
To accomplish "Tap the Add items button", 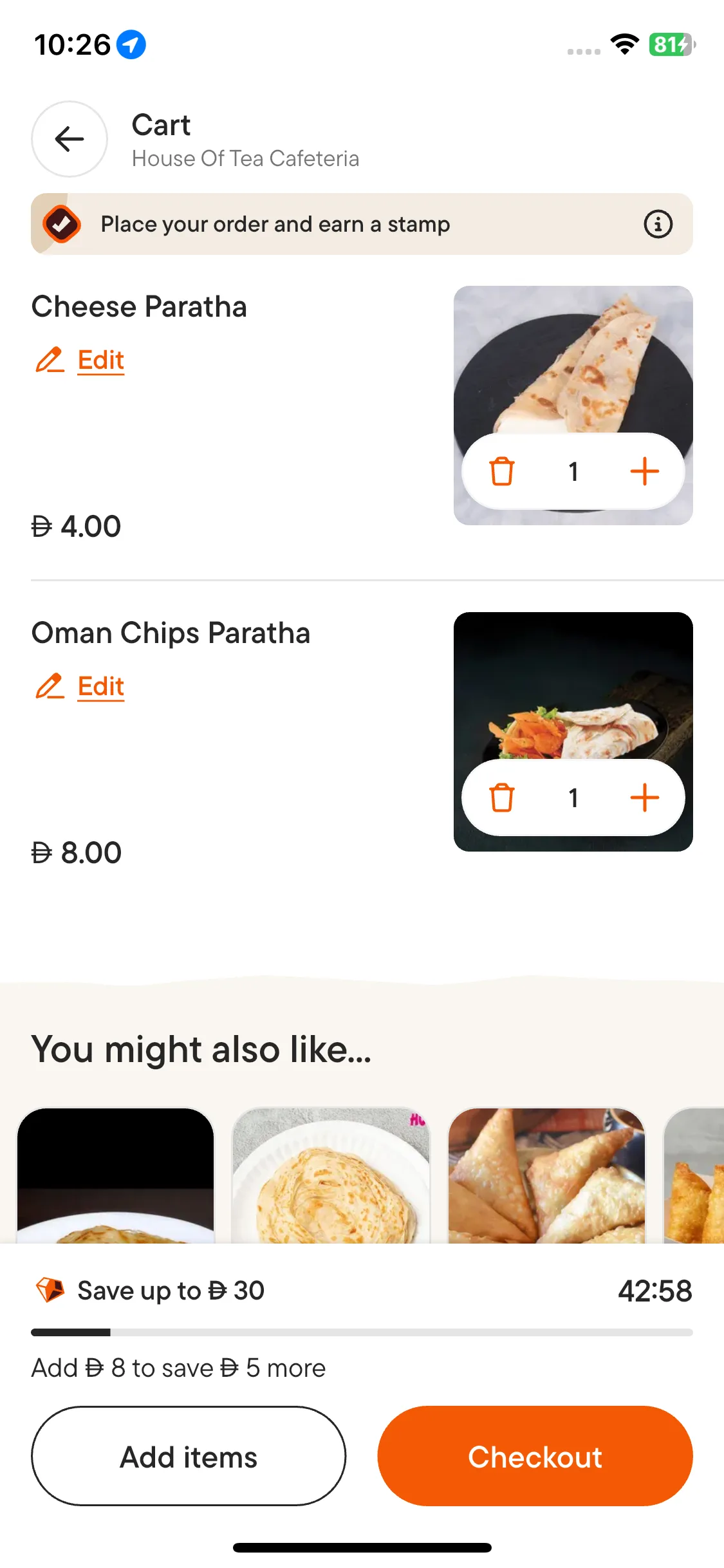I will coord(189,1457).
